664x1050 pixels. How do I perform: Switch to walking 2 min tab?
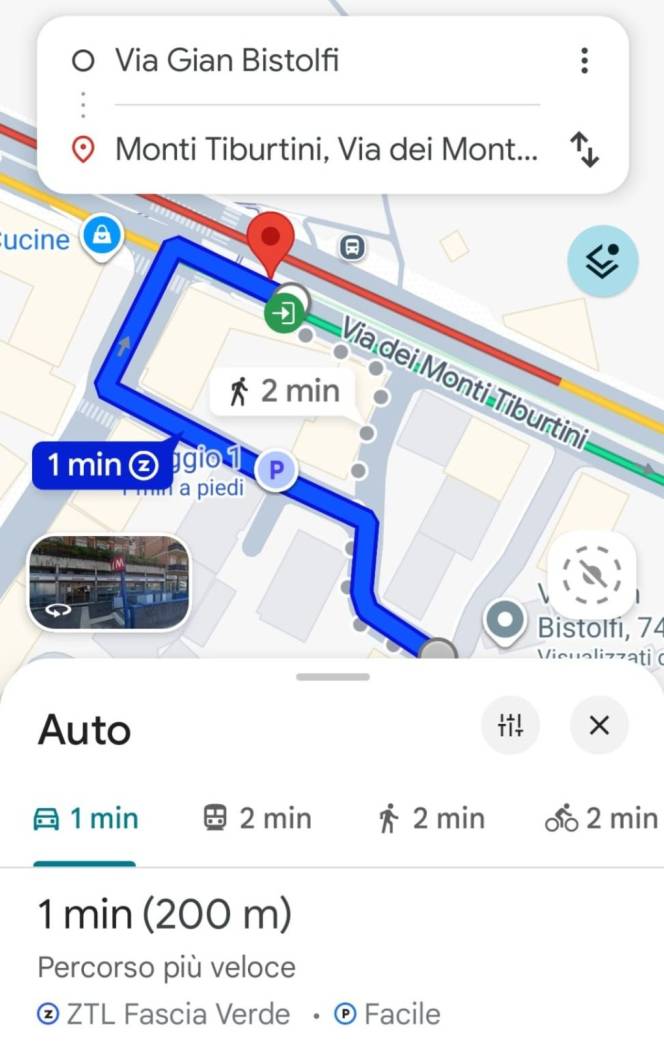(x=430, y=819)
